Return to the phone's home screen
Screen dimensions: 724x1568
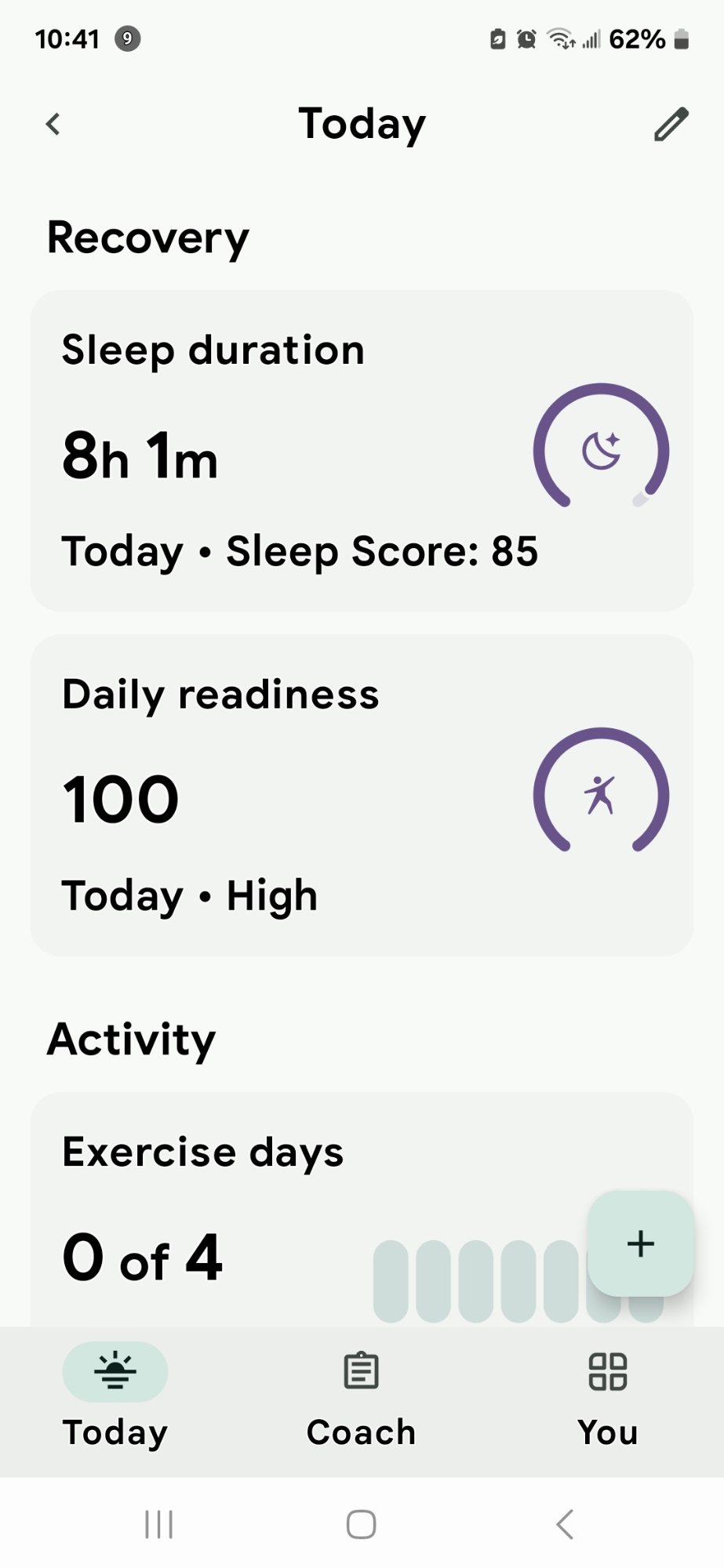[x=361, y=1524]
